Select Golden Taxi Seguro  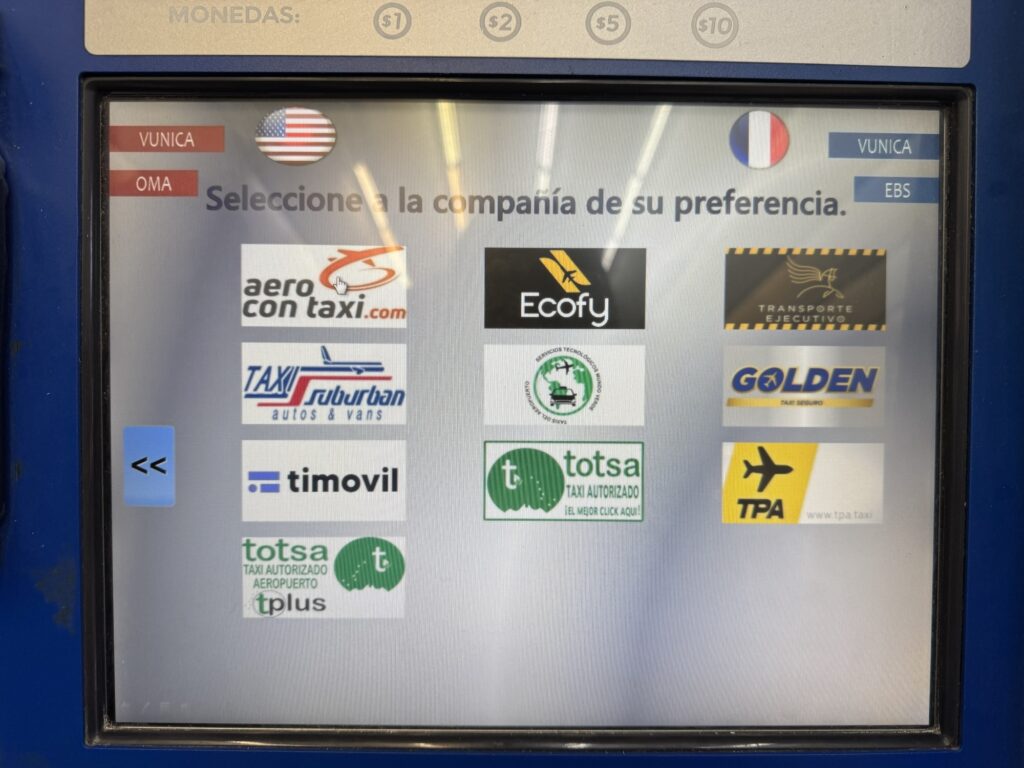point(803,386)
